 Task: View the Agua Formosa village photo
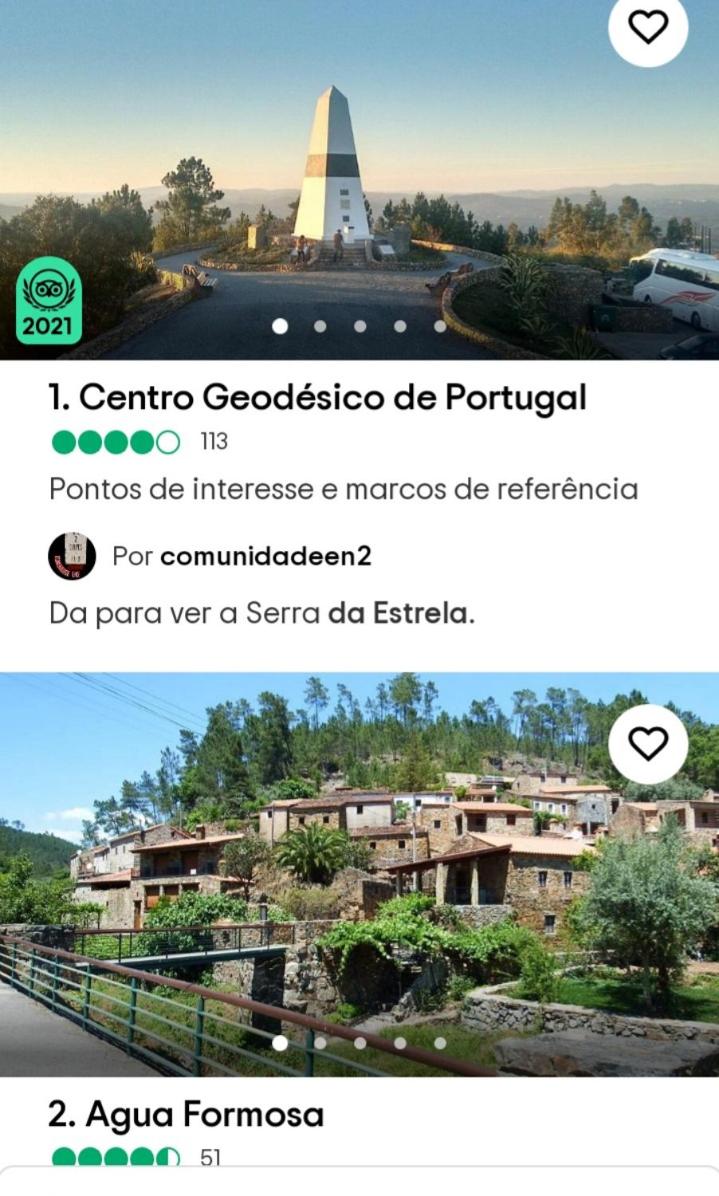359,874
